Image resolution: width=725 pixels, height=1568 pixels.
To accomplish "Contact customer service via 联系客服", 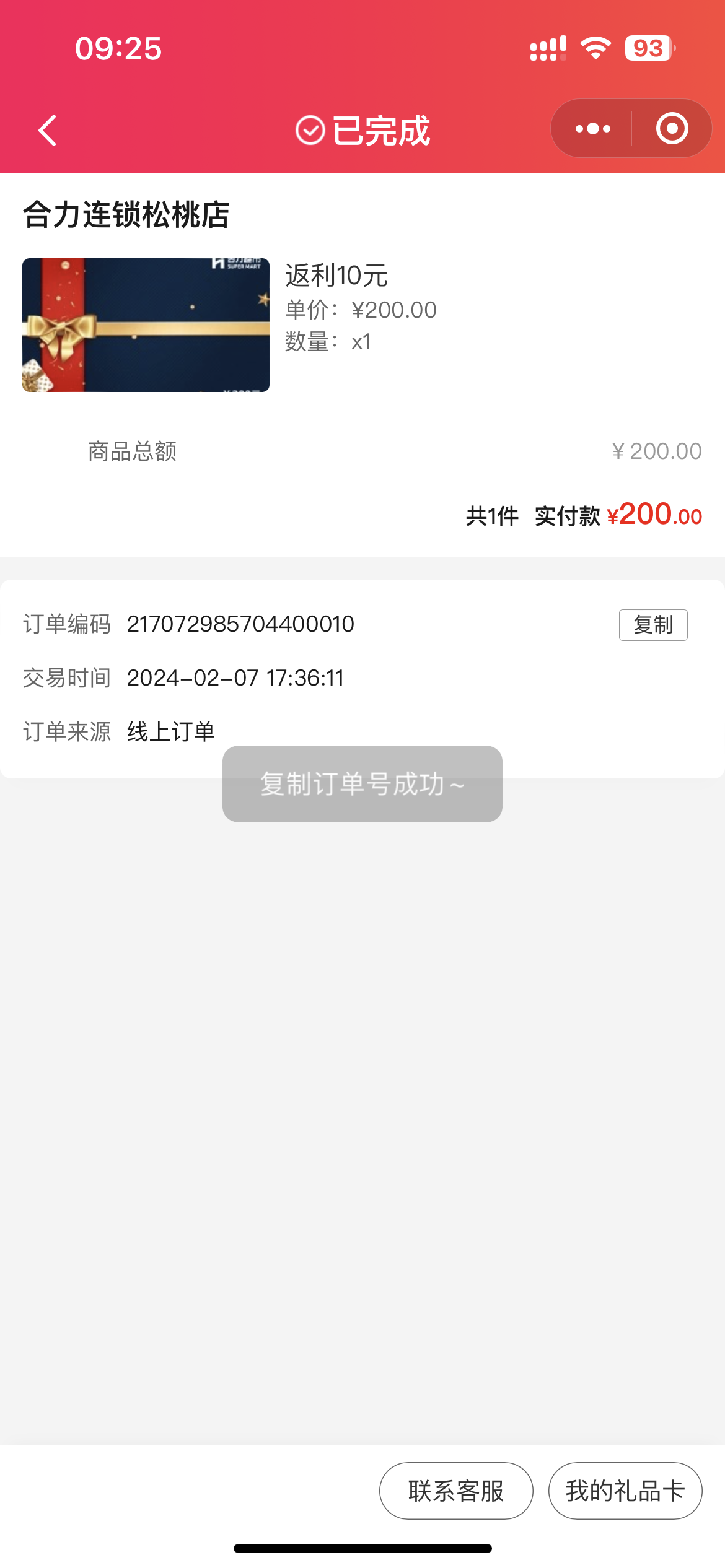I will (456, 1491).
